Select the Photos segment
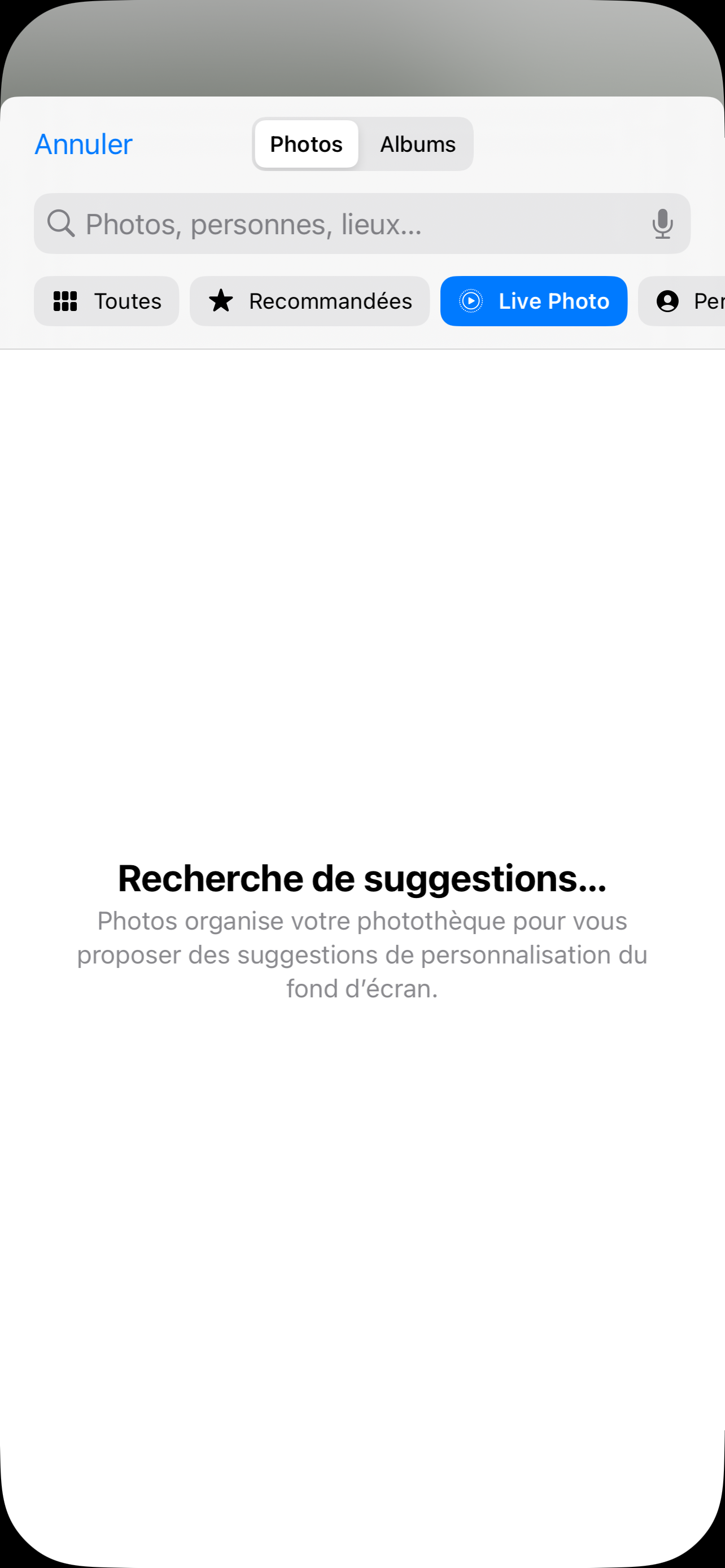The height and width of the screenshot is (1568, 725). 306,144
